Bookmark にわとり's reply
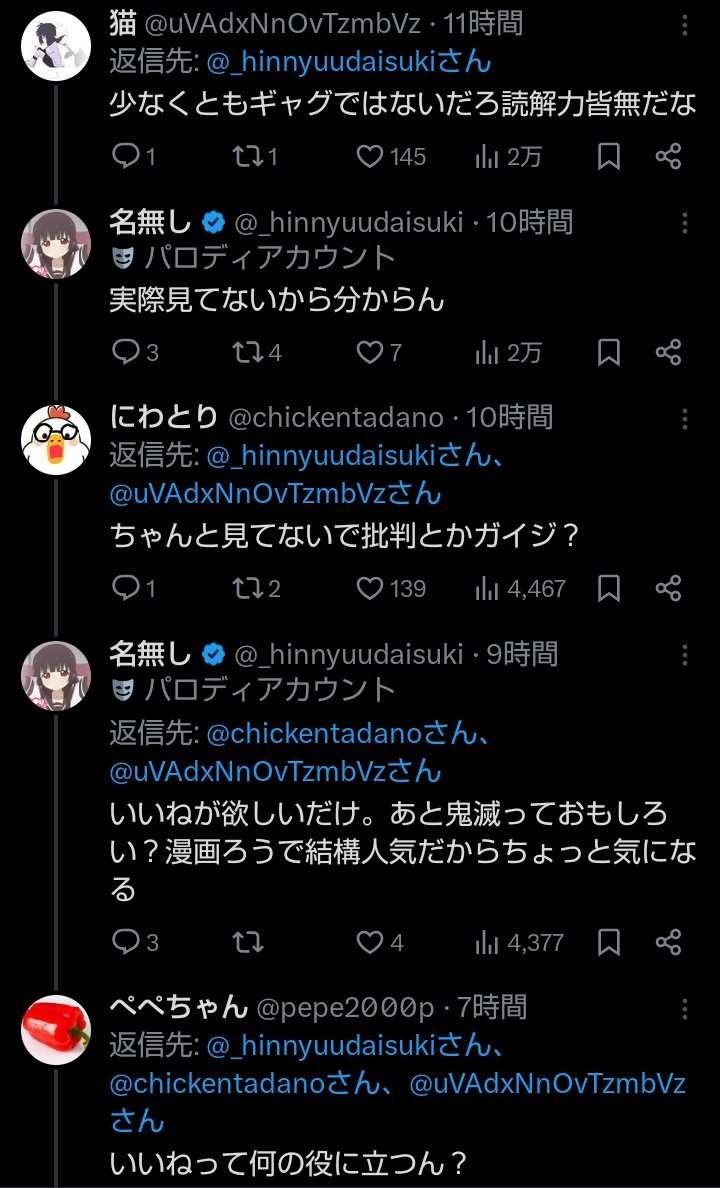 (x=609, y=589)
